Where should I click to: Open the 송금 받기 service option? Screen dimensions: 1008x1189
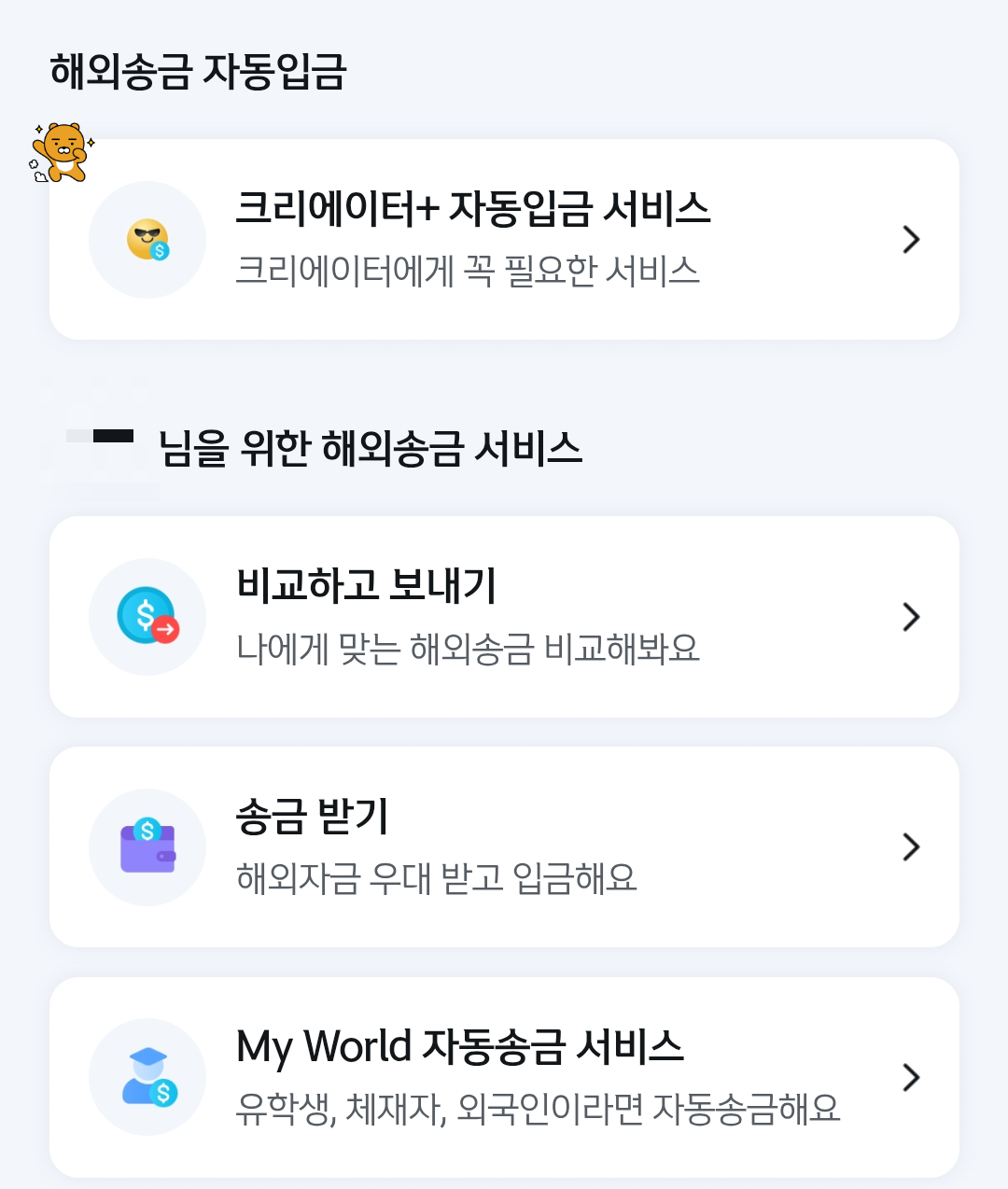pos(504,846)
